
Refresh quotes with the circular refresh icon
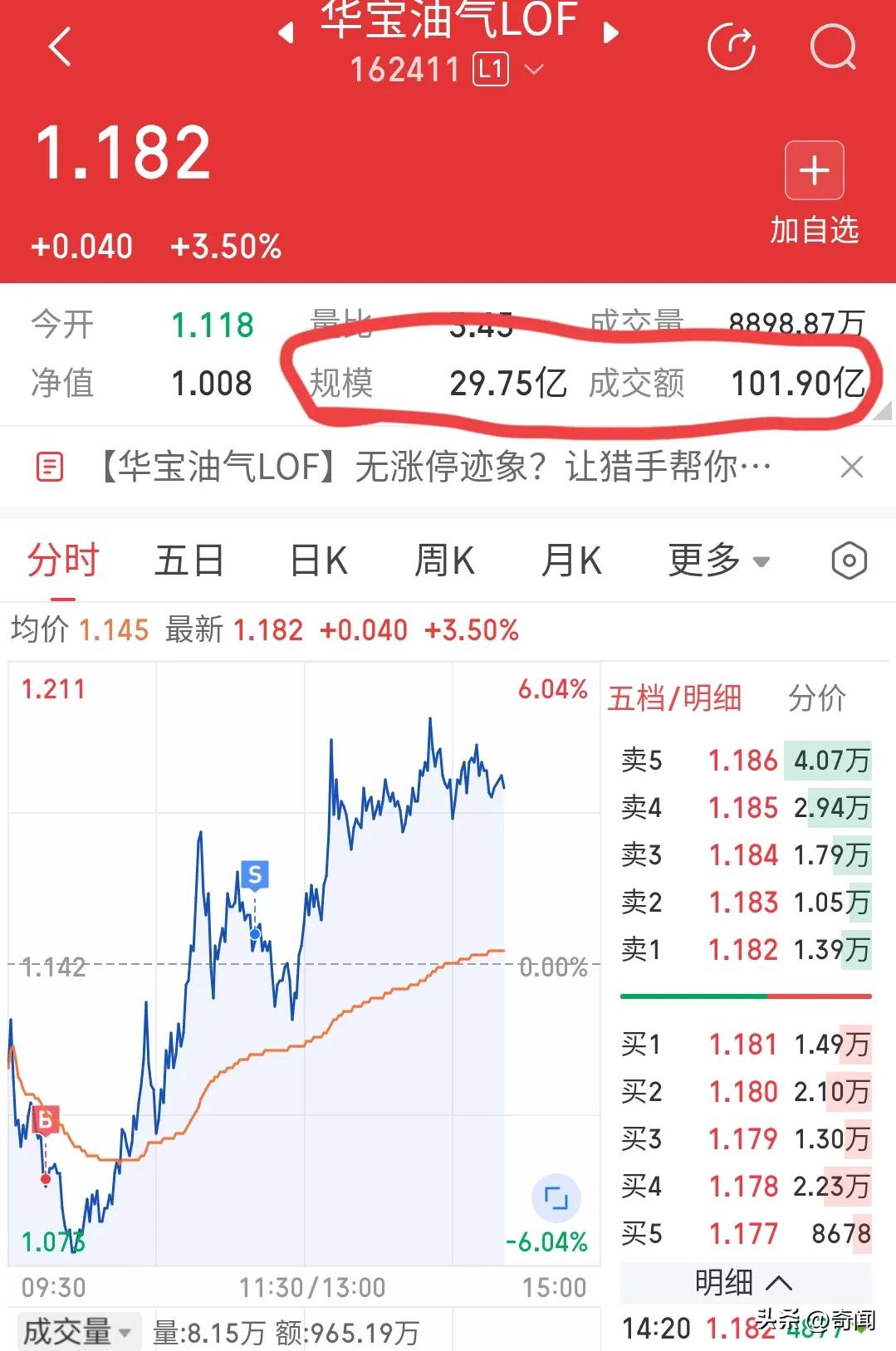coord(730,47)
